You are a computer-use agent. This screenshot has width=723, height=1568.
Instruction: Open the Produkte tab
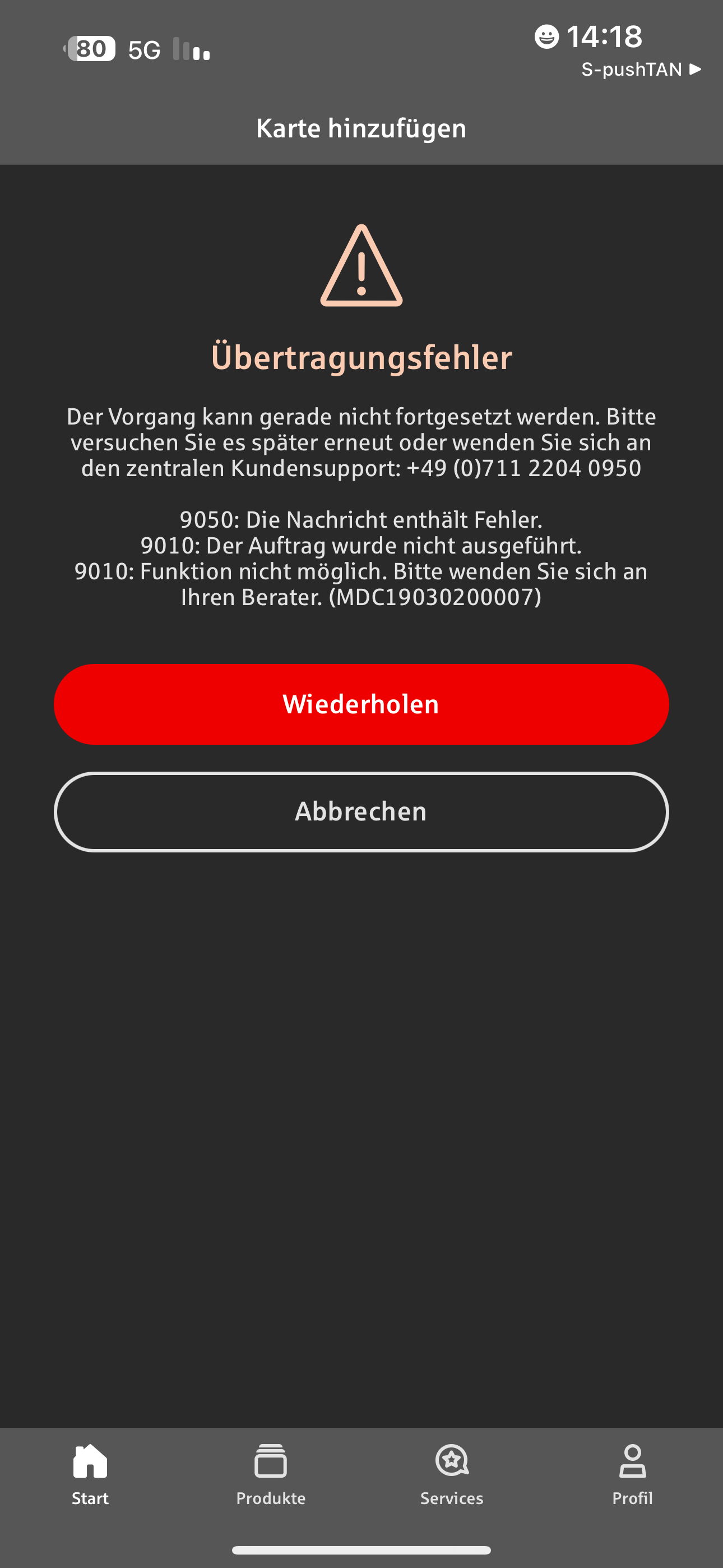click(x=271, y=1474)
